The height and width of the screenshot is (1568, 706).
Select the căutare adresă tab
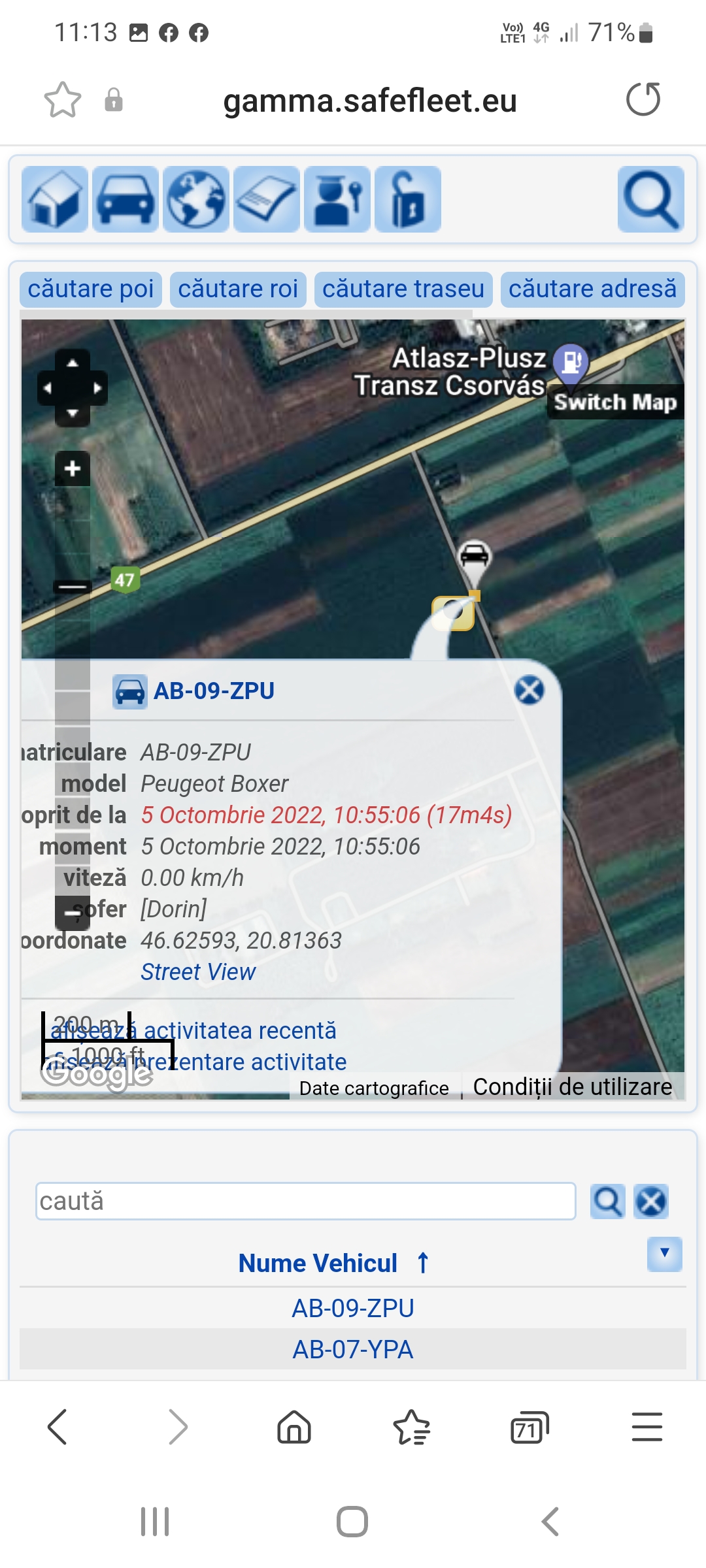[x=592, y=289]
